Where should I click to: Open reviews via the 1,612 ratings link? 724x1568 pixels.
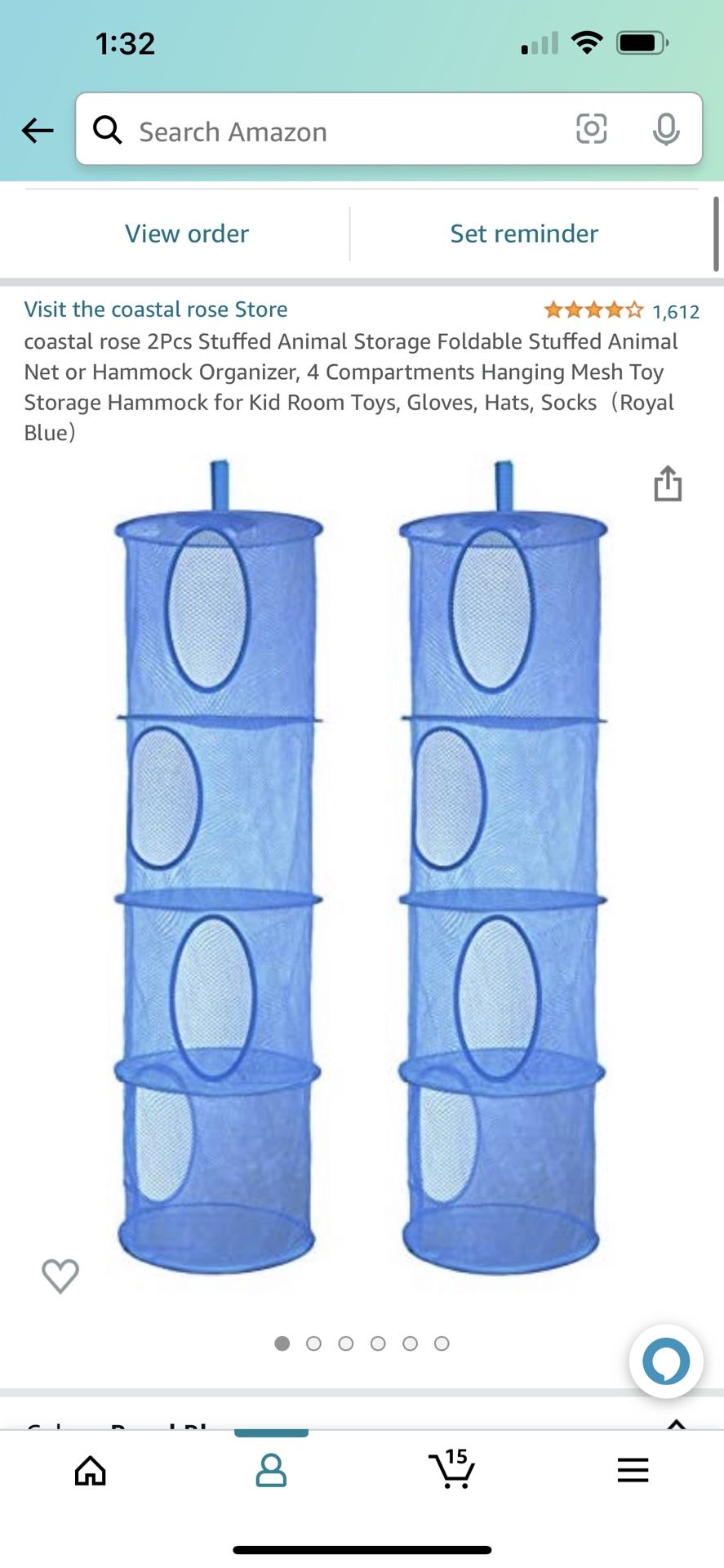[675, 311]
